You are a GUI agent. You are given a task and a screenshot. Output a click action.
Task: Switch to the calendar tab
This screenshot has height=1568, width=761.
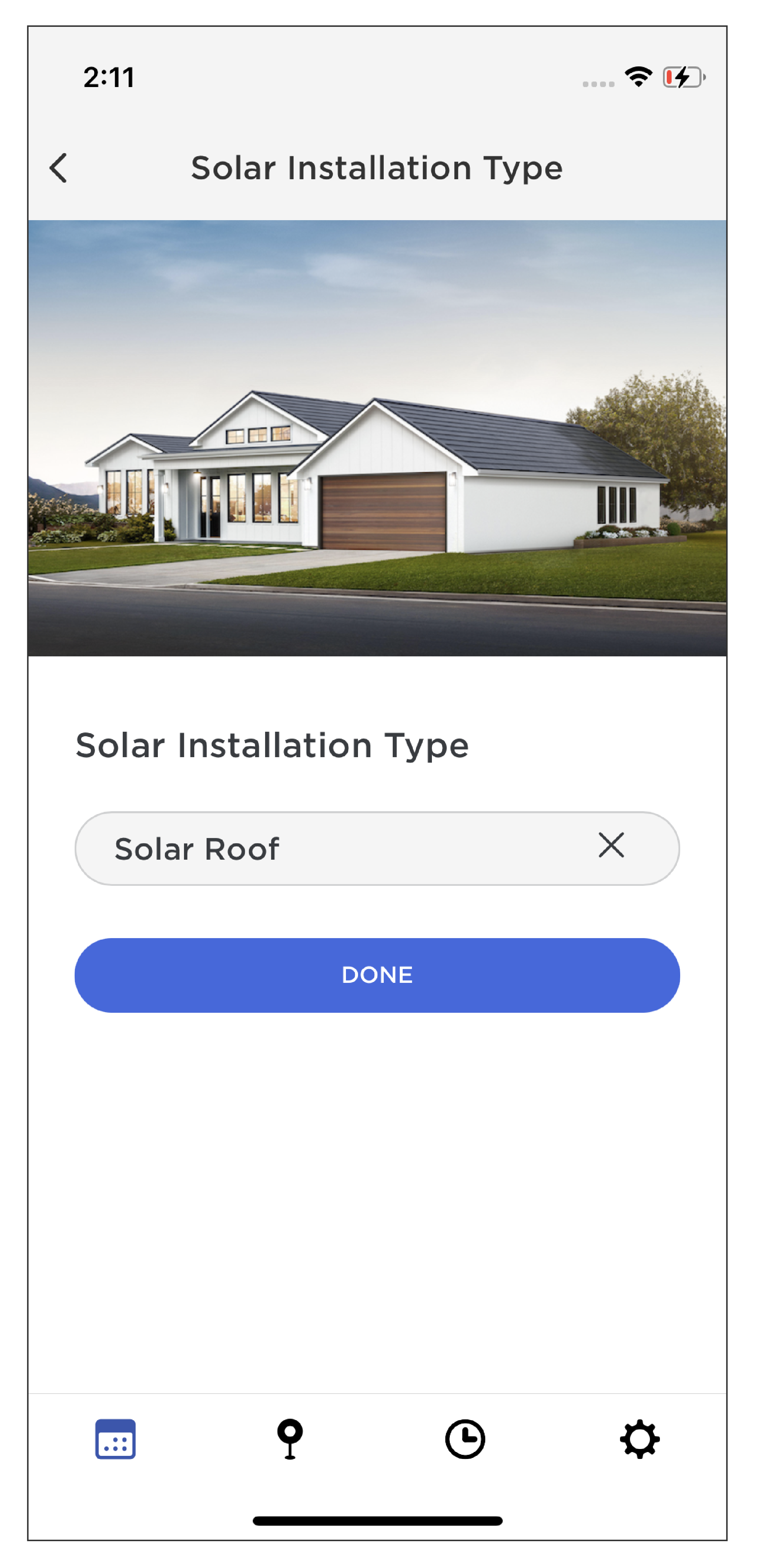pos(116,1439)
